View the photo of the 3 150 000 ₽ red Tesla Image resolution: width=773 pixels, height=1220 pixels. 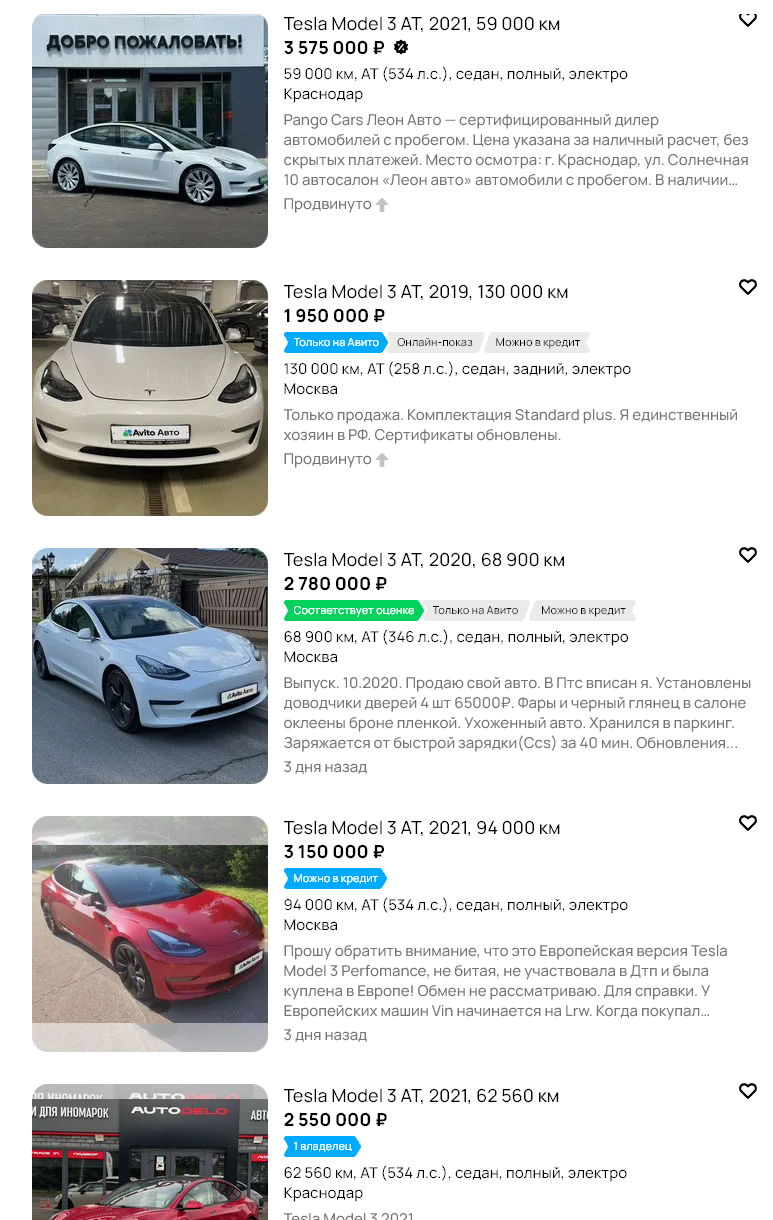(150, 934)
